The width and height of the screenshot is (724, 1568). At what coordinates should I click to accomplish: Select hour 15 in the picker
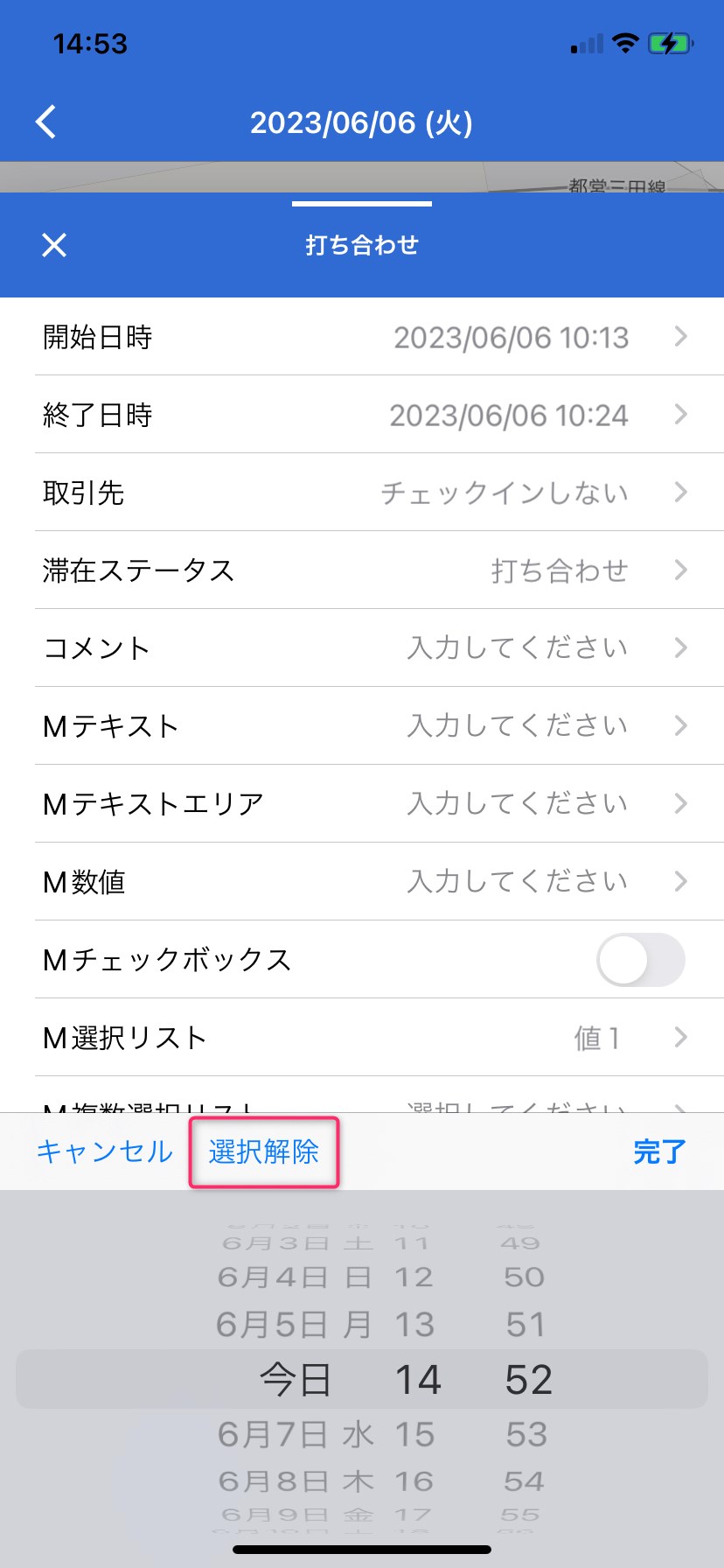[414, 1435]
